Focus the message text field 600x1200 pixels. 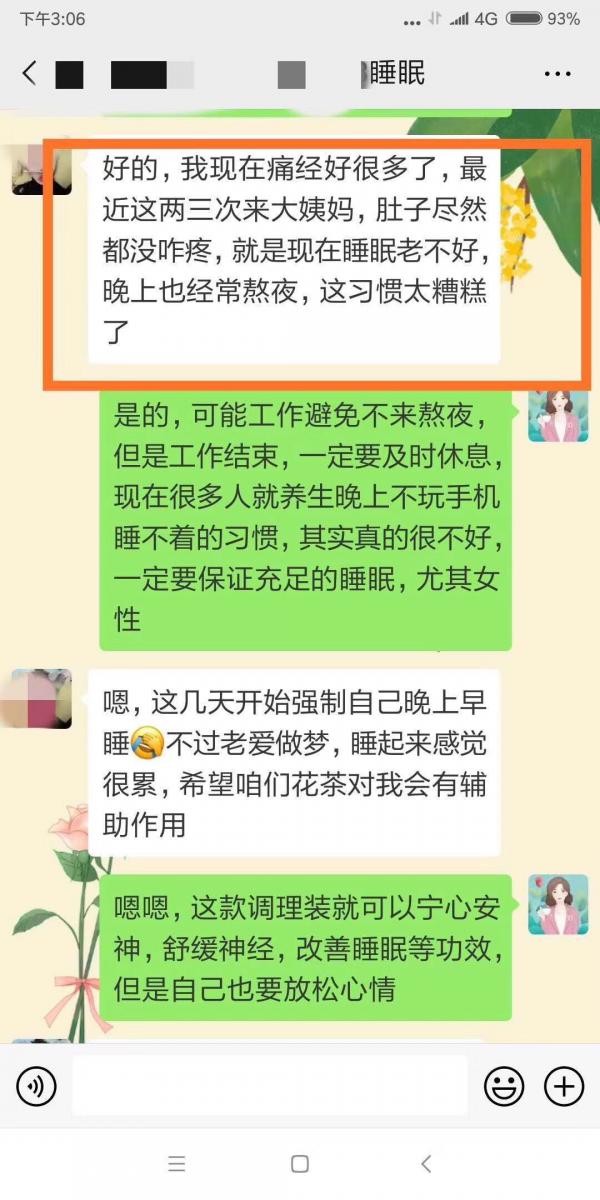270,1086
